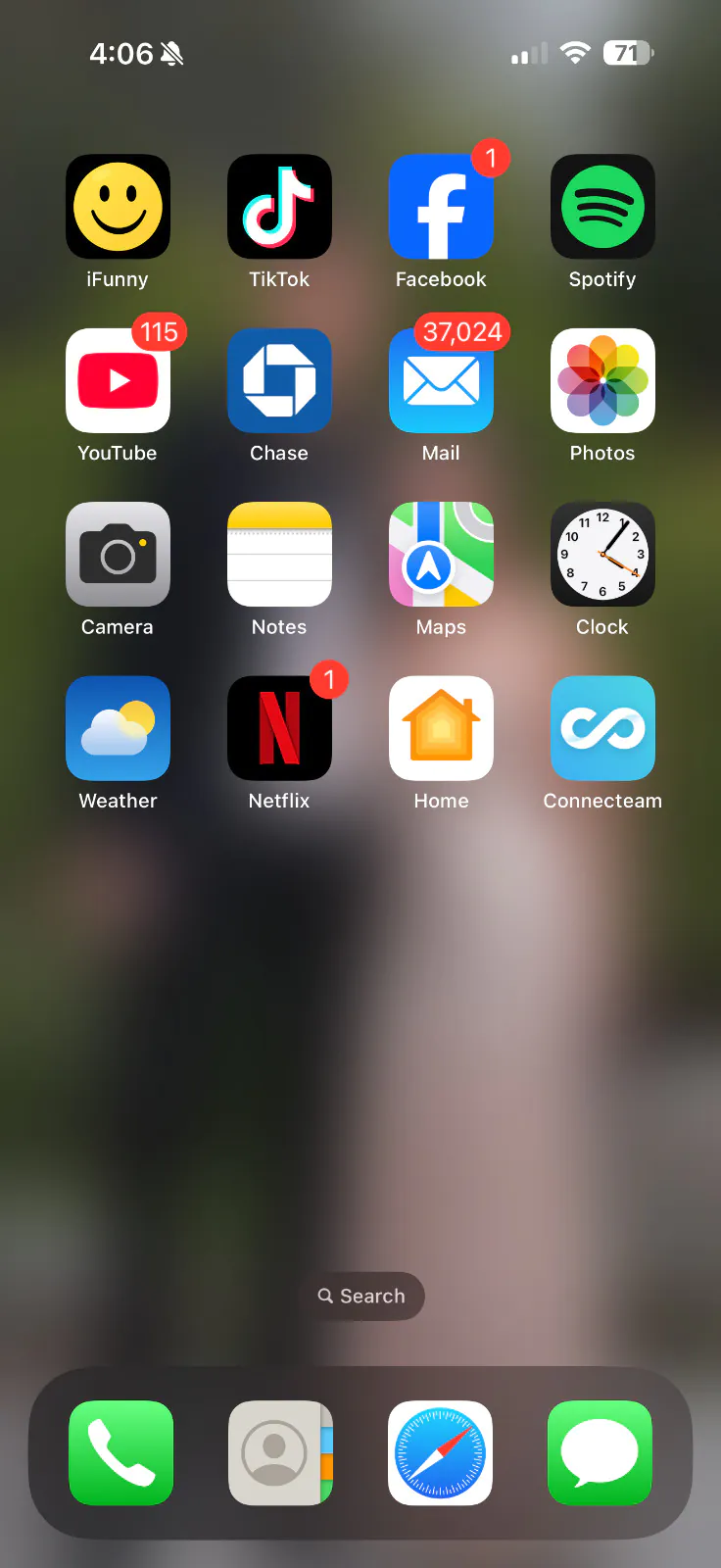Launch the Spotify app
Viewport: 721px width, 1568px height.
coord(602,207)
